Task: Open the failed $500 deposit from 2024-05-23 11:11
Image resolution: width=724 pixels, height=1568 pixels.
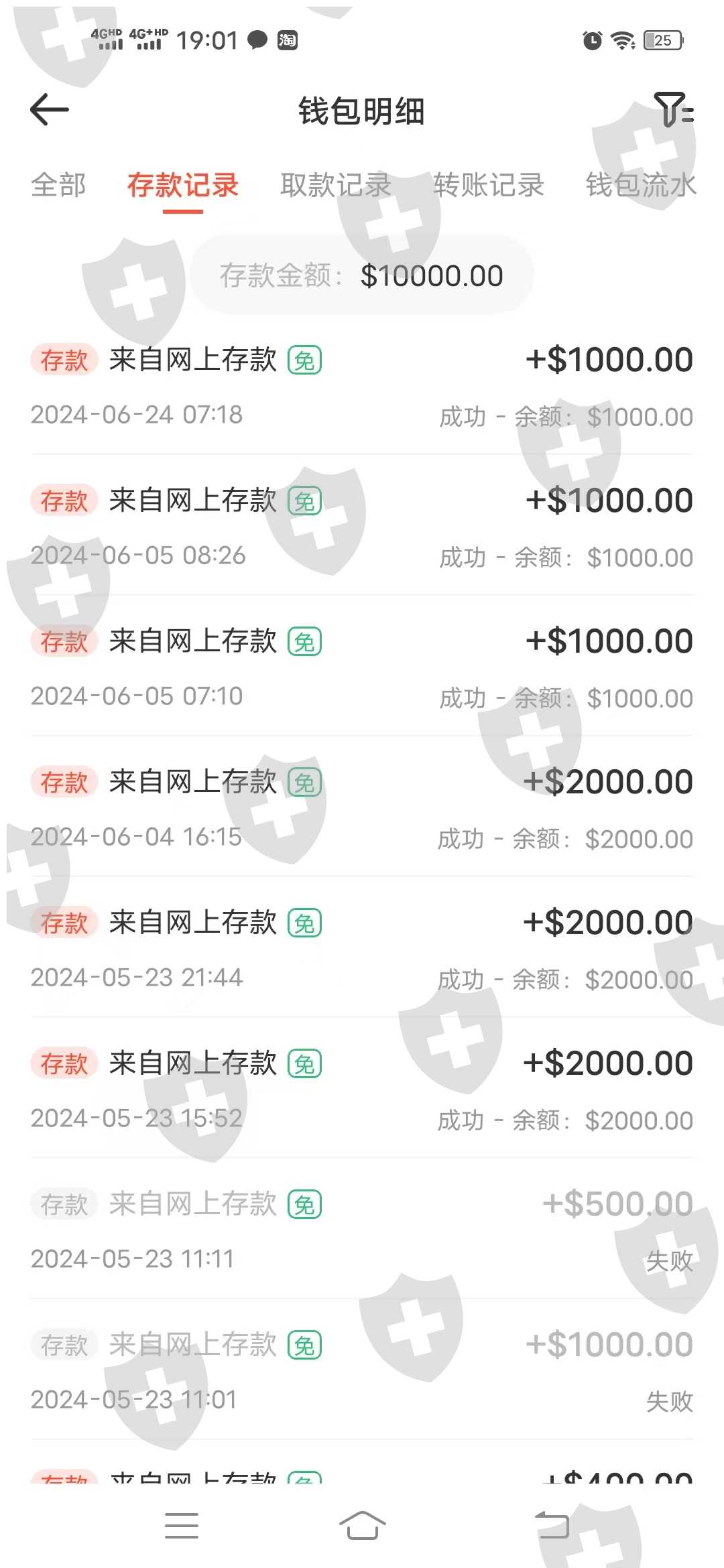Action: point(362,1232)
